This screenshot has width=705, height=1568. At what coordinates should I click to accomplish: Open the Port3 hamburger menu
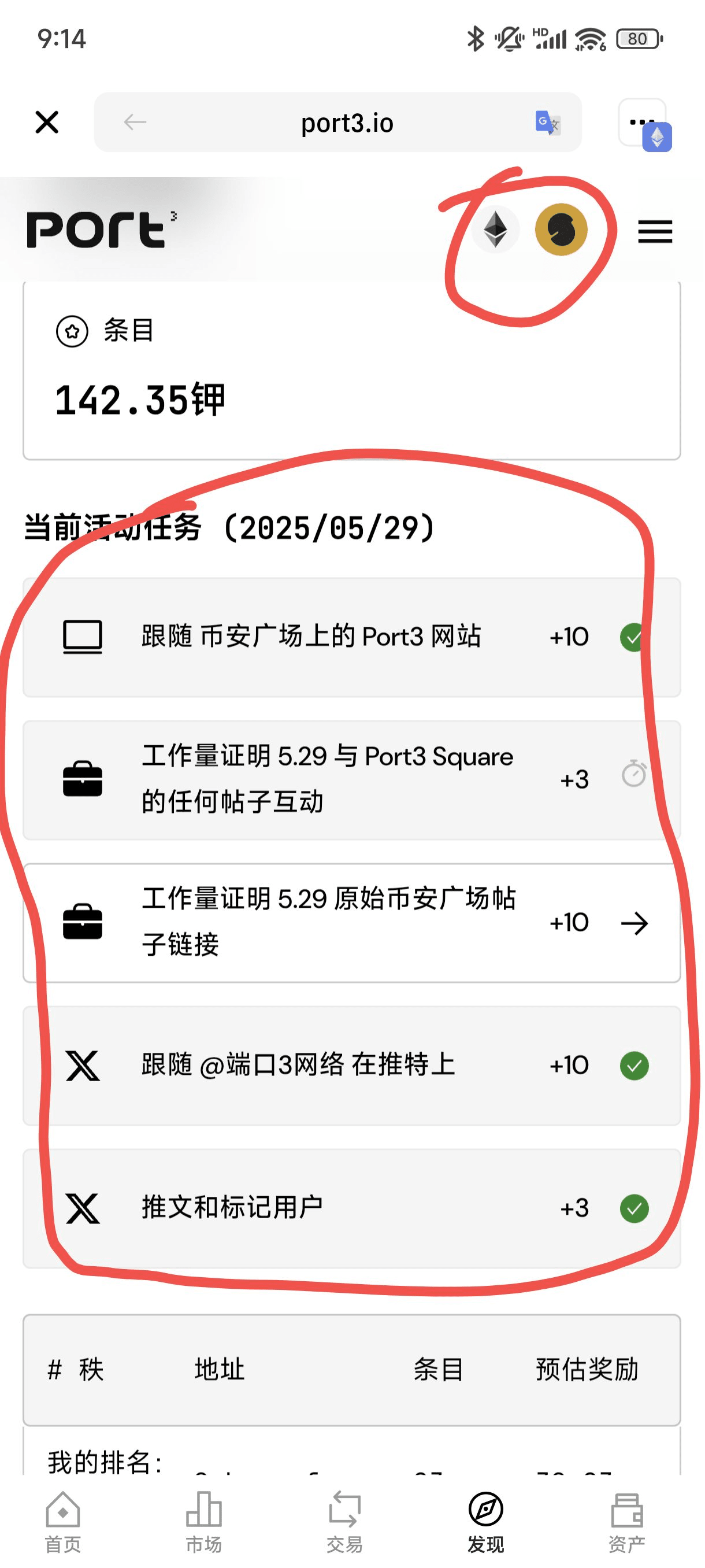655,231
